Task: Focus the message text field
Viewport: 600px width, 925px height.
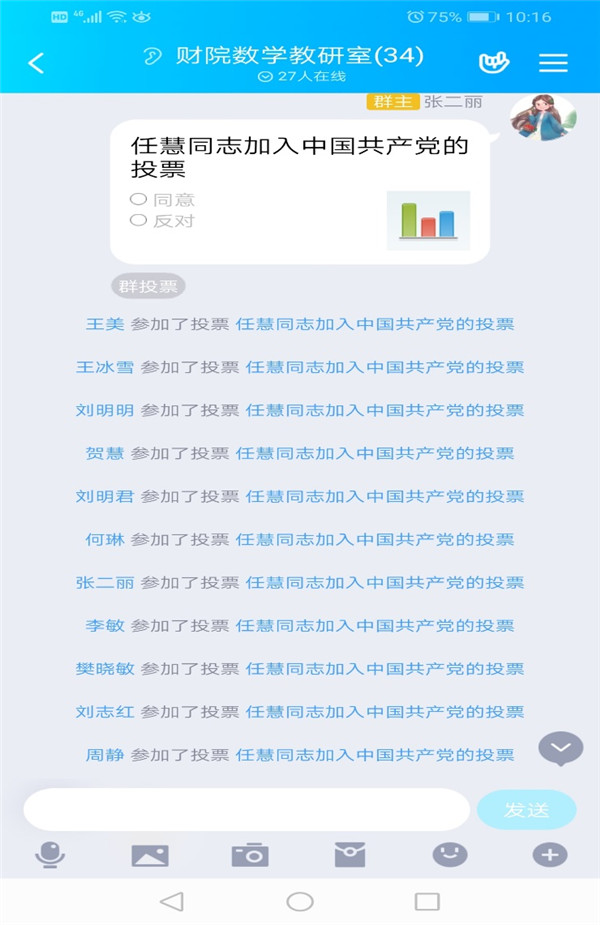Action: pyautogui.click(x=246, y=809)
